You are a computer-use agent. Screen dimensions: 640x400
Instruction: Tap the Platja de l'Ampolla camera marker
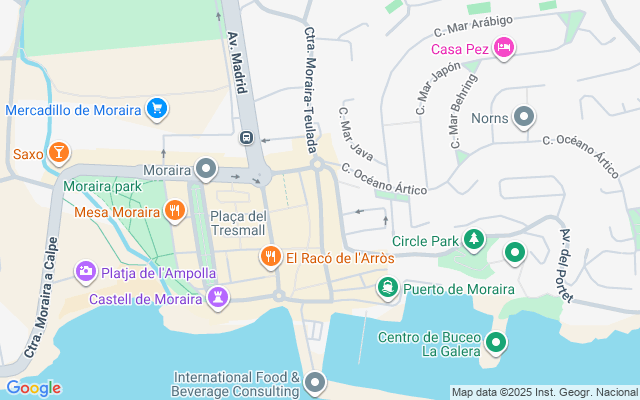coord(86,272)
